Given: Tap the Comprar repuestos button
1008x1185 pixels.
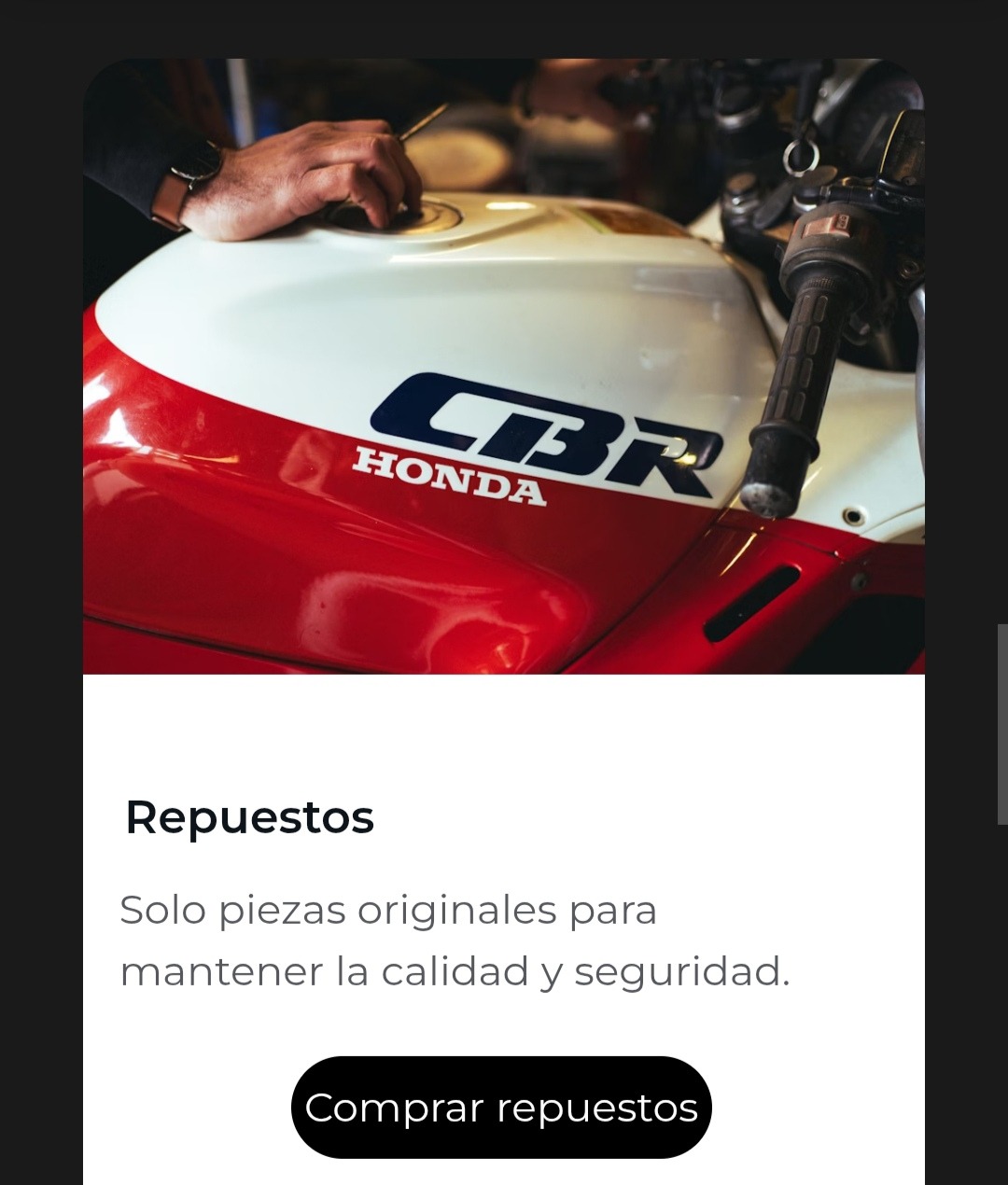Looking at the screenshot, I should click(501, 1108).
